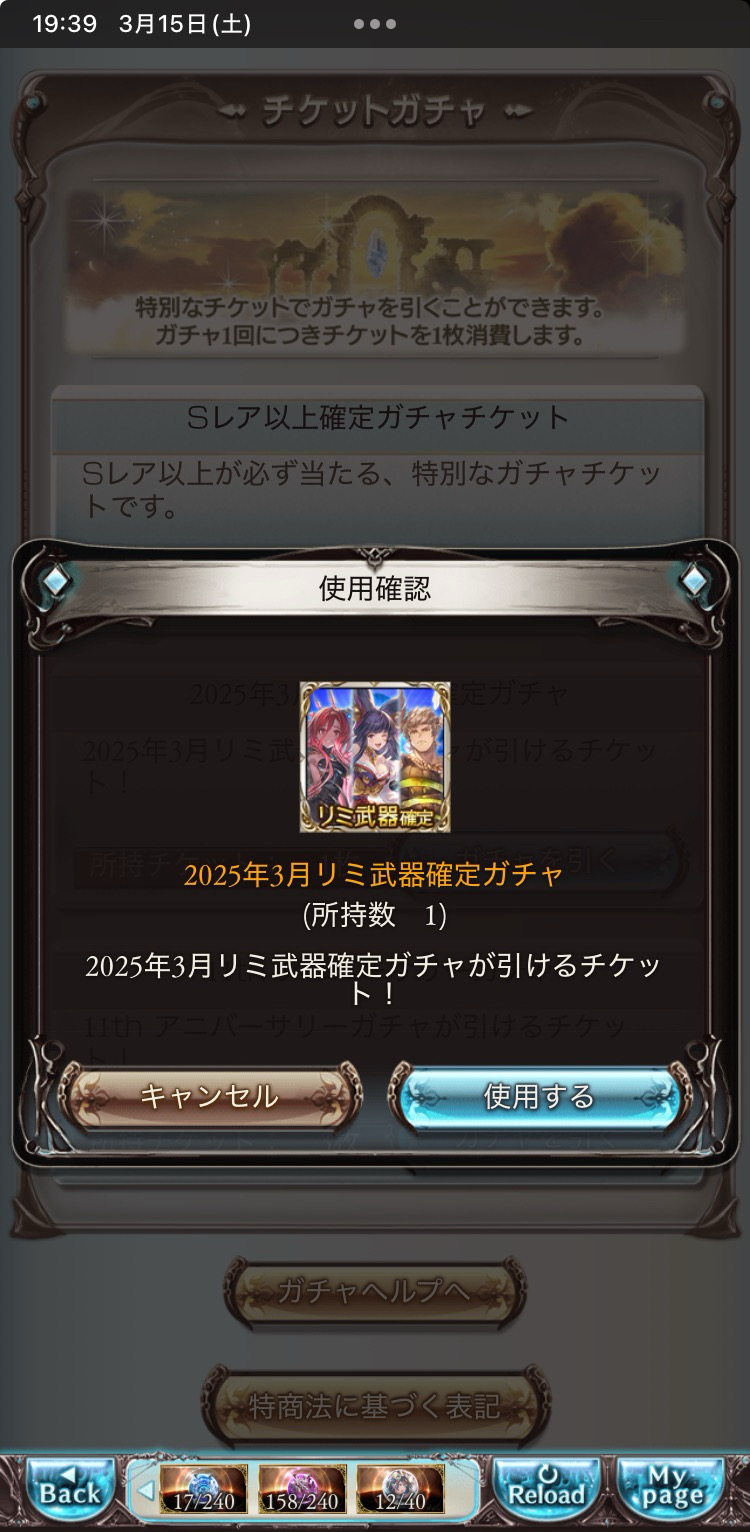Screen dimensions: 750x1532
Task: Open the 12/40 quick slot
Action: coord(400,1492)
